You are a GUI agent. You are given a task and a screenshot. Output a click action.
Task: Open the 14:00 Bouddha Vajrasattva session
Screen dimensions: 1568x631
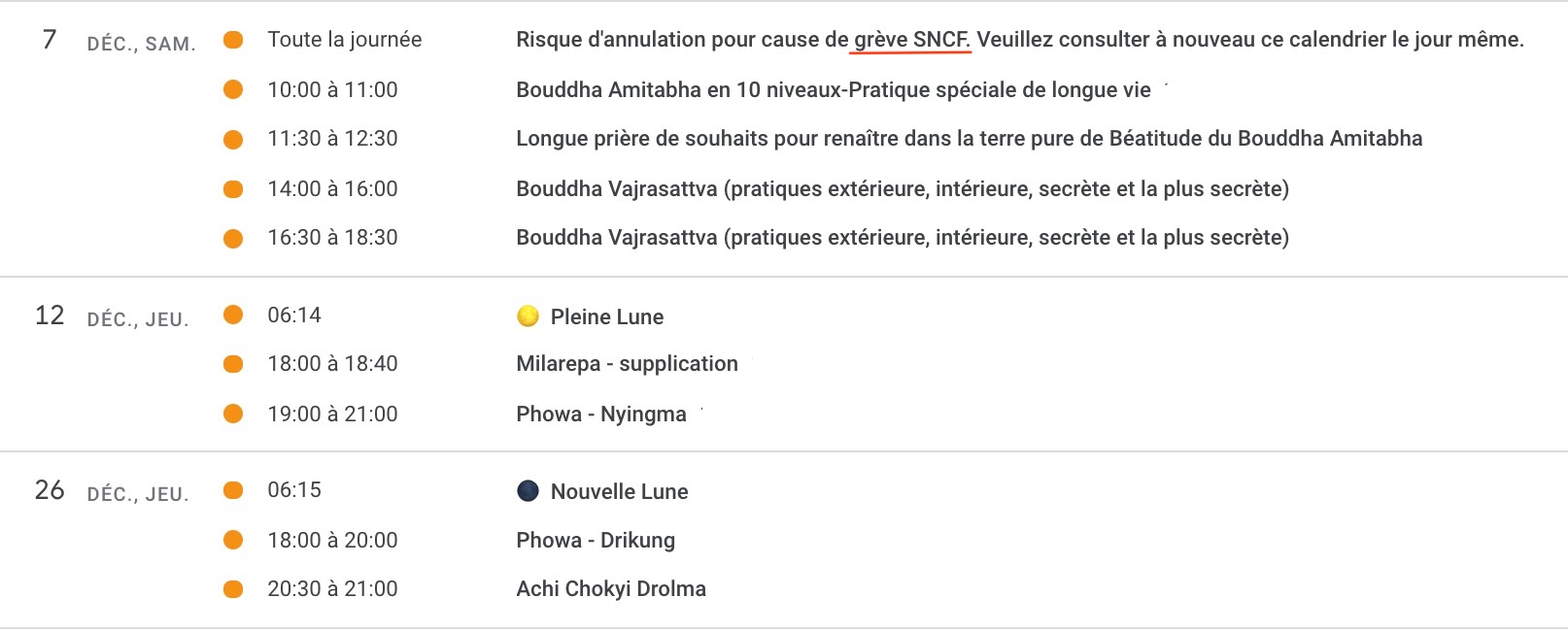pos(902,188)
